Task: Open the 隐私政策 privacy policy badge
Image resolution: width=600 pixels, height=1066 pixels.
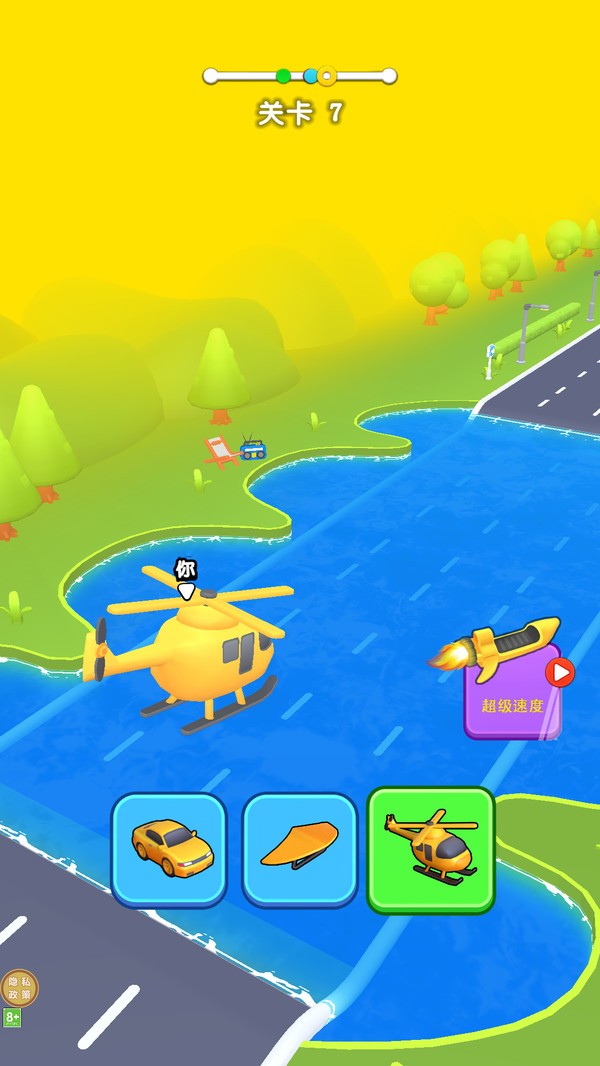Action: coord(19,987)
